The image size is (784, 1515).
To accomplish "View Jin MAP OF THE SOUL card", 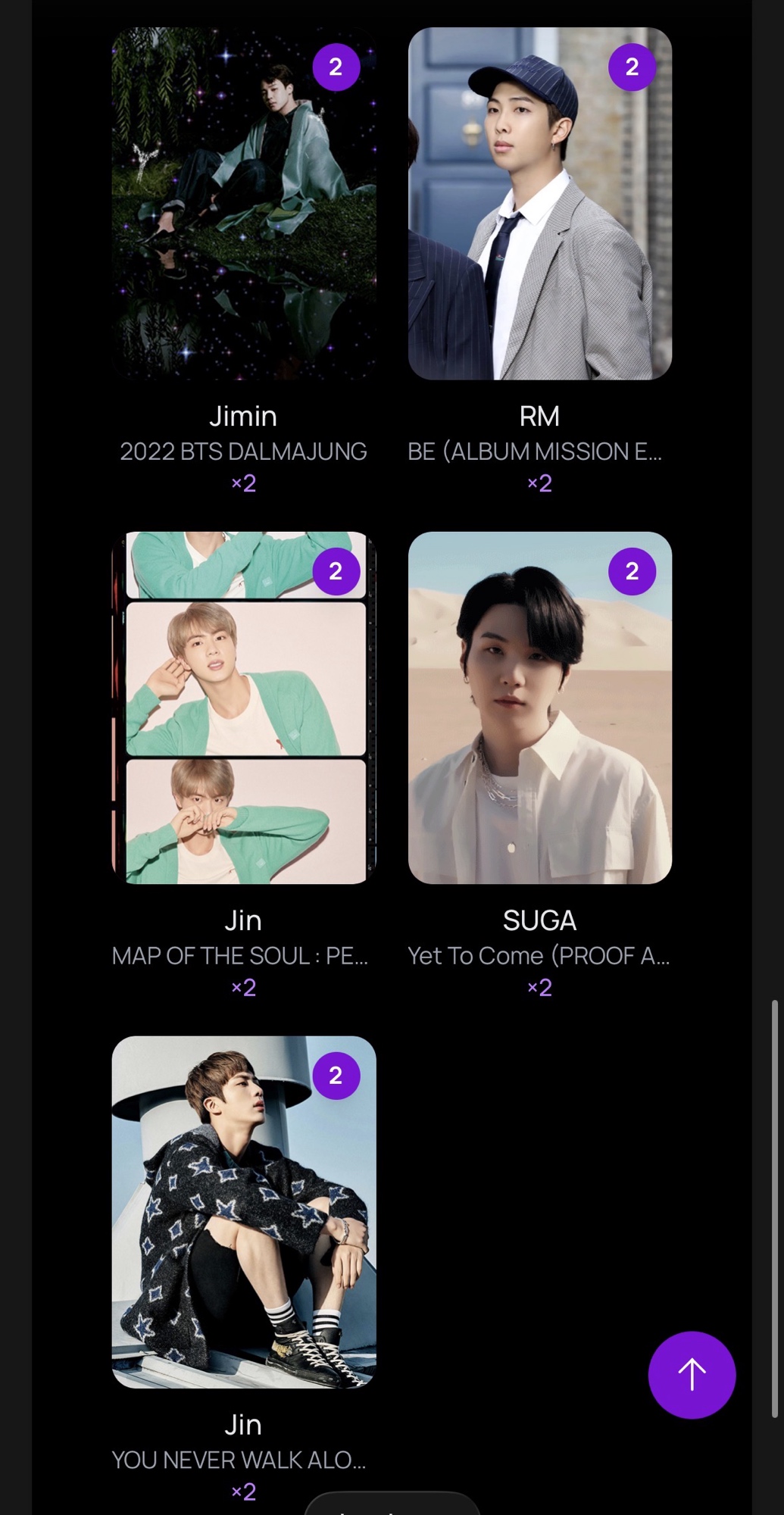I will [243, 708].
